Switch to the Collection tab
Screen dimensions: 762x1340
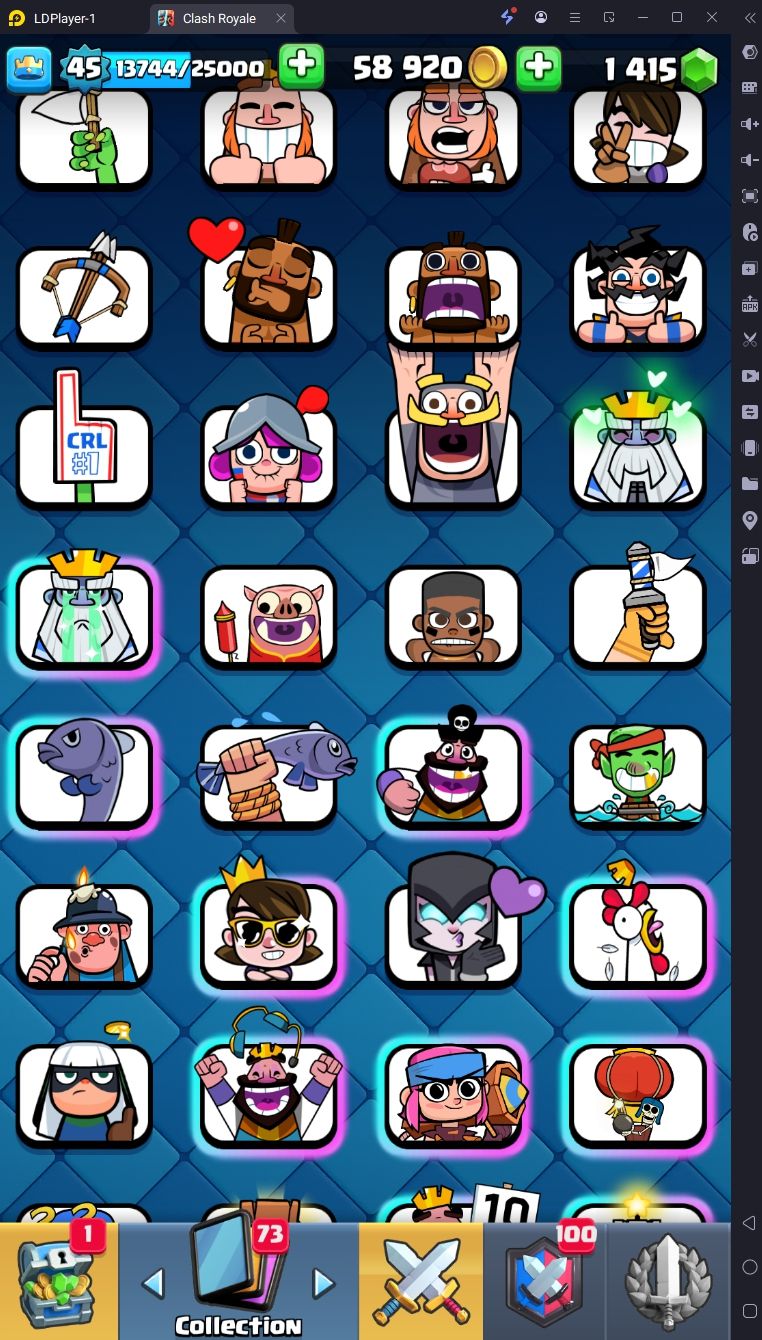238,1281
